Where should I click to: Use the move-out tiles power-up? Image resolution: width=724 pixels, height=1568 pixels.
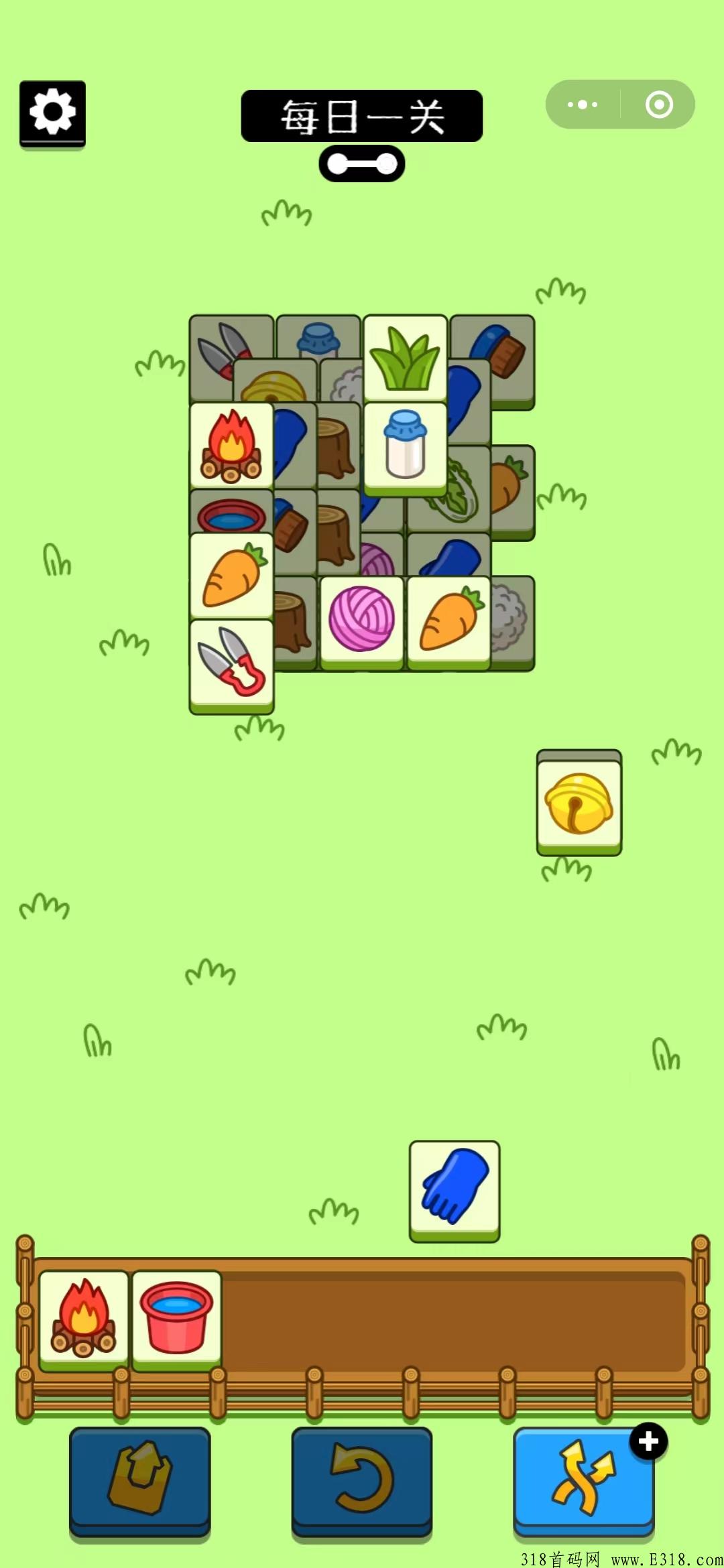point(139,1480)
